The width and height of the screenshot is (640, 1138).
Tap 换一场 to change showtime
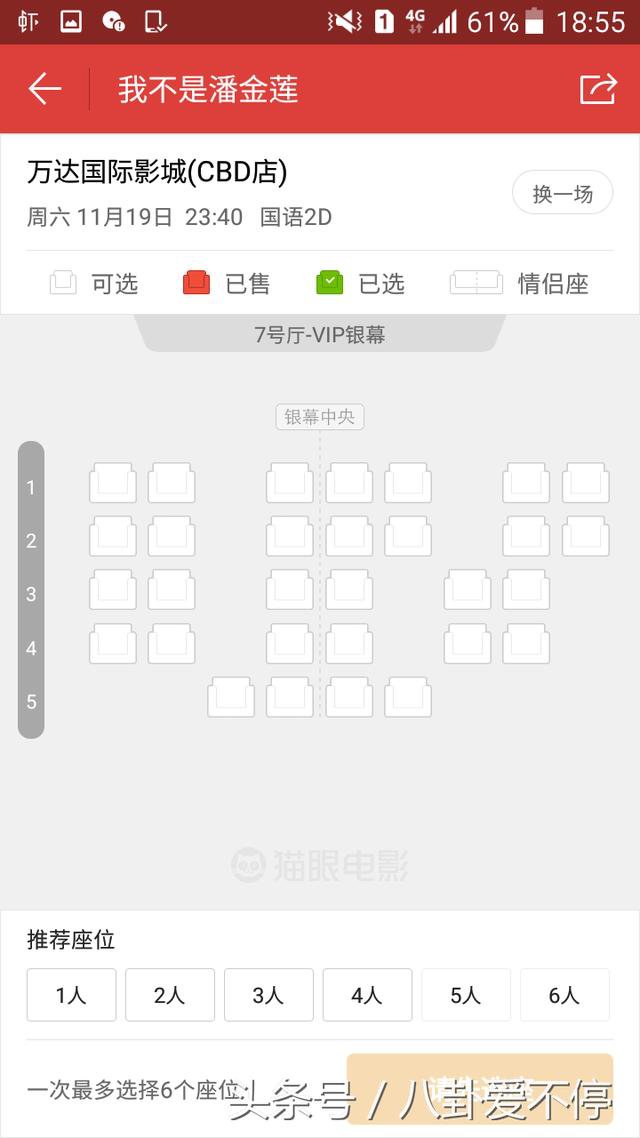tap(562, 193)
